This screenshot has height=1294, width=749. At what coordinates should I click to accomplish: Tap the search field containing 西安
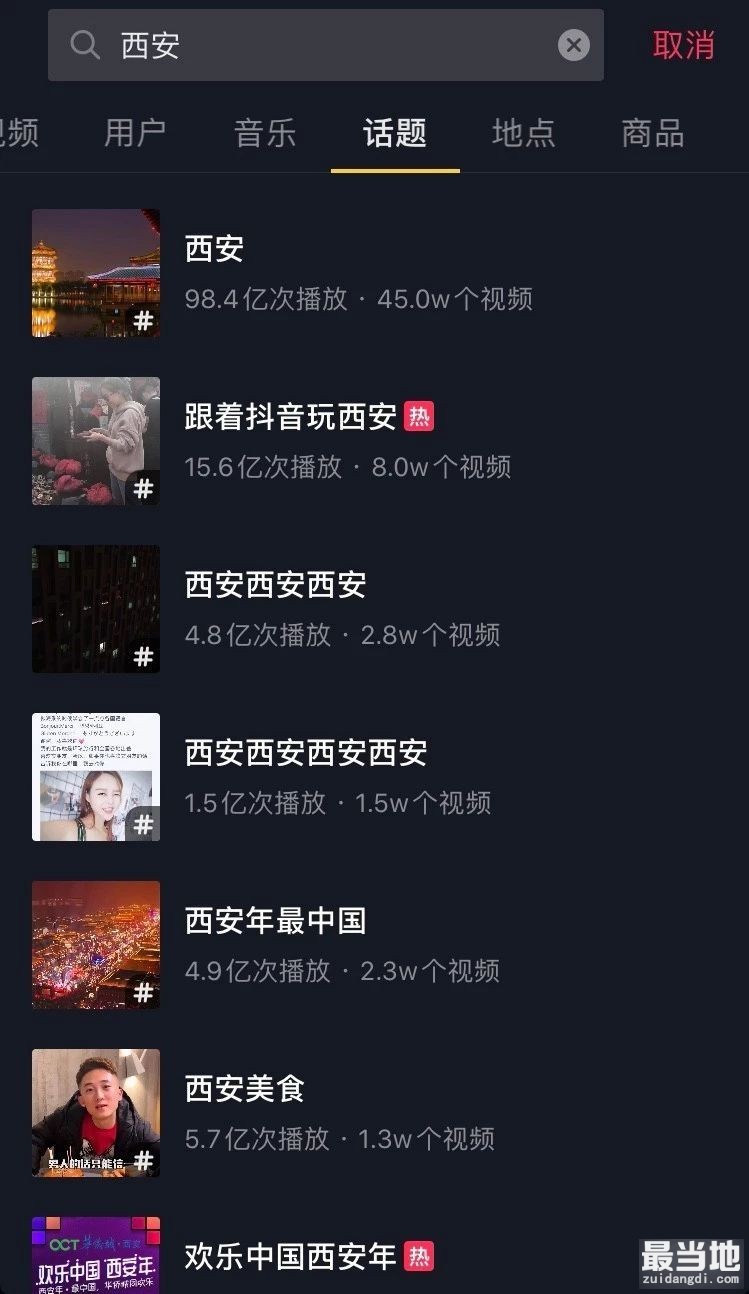(x=320, y=45)
